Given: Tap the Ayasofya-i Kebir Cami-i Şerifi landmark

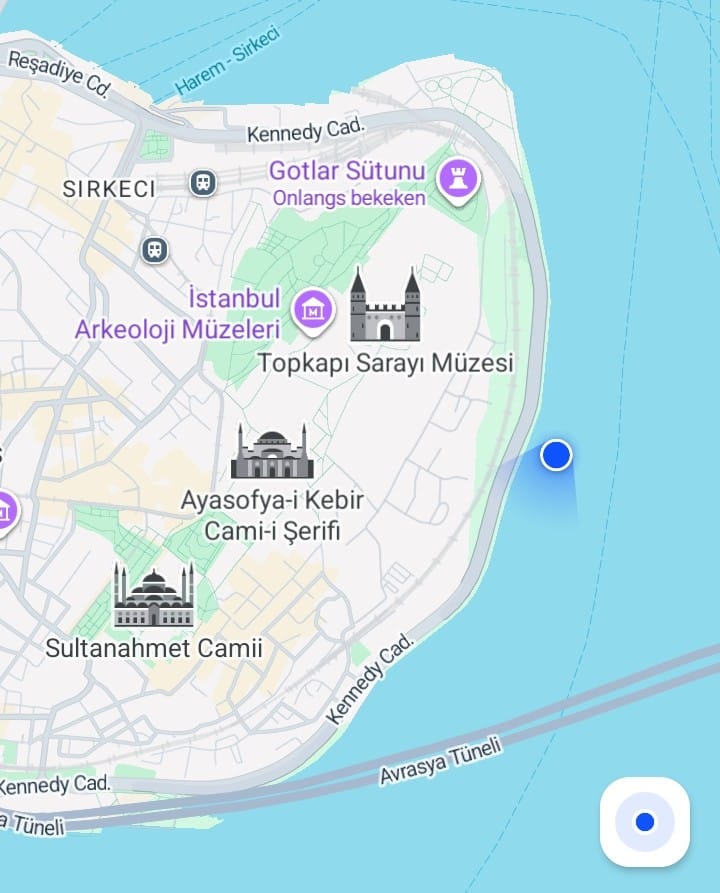Looking at the screenshot, I should point(272,454).
